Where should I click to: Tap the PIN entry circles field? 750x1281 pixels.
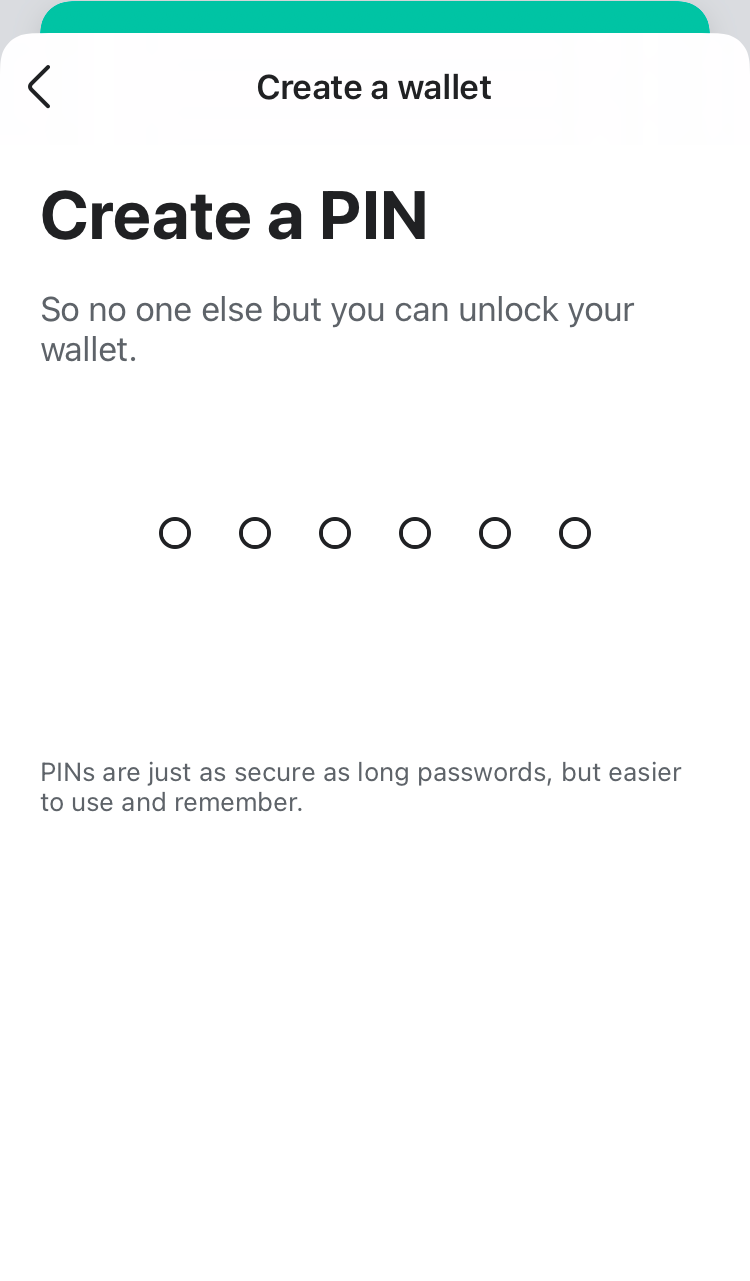tap(374, 533)
